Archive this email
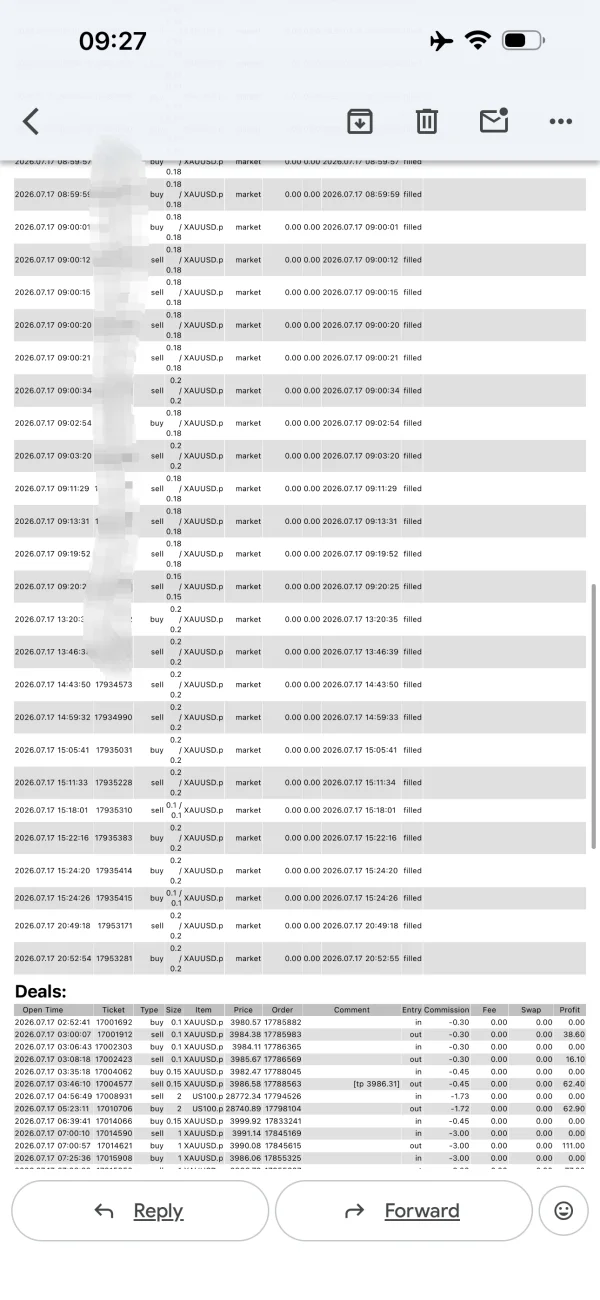The width and height of the screenshot is (600, 1300). point(360,121)
